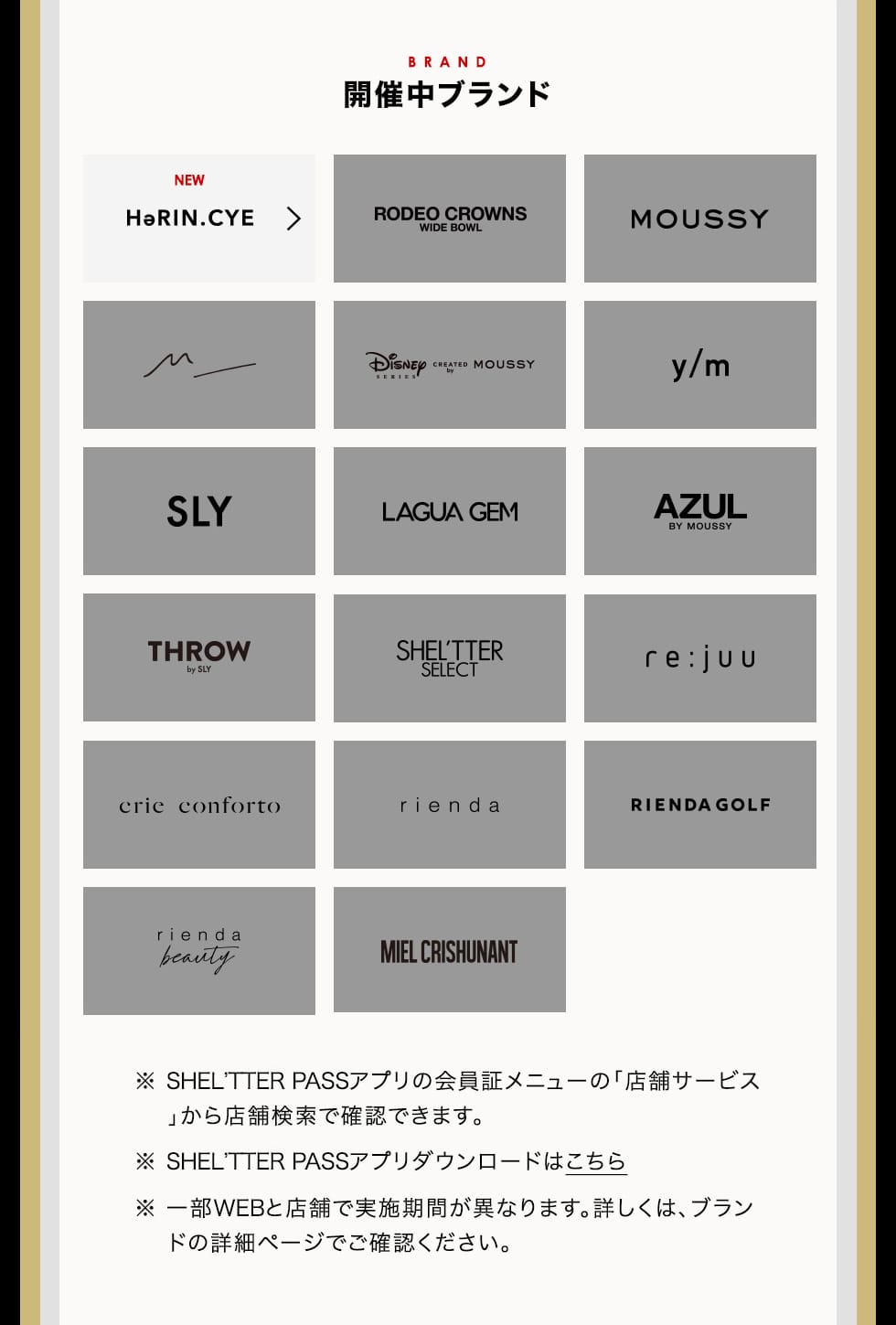896x1325 pixels.
Task: Open the re:juu brand tile
Action: (x=699, y=657)
